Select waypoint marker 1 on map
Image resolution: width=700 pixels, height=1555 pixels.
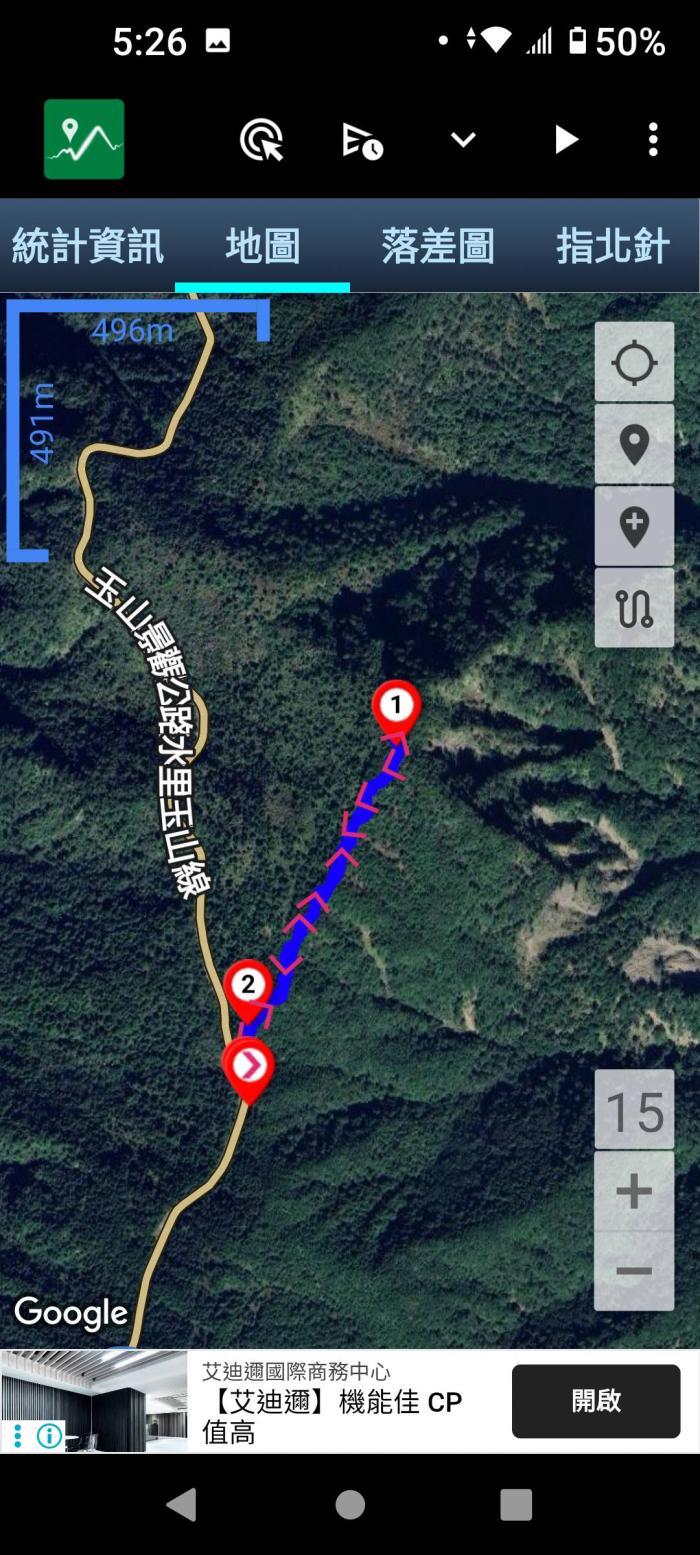coord(396,706)
